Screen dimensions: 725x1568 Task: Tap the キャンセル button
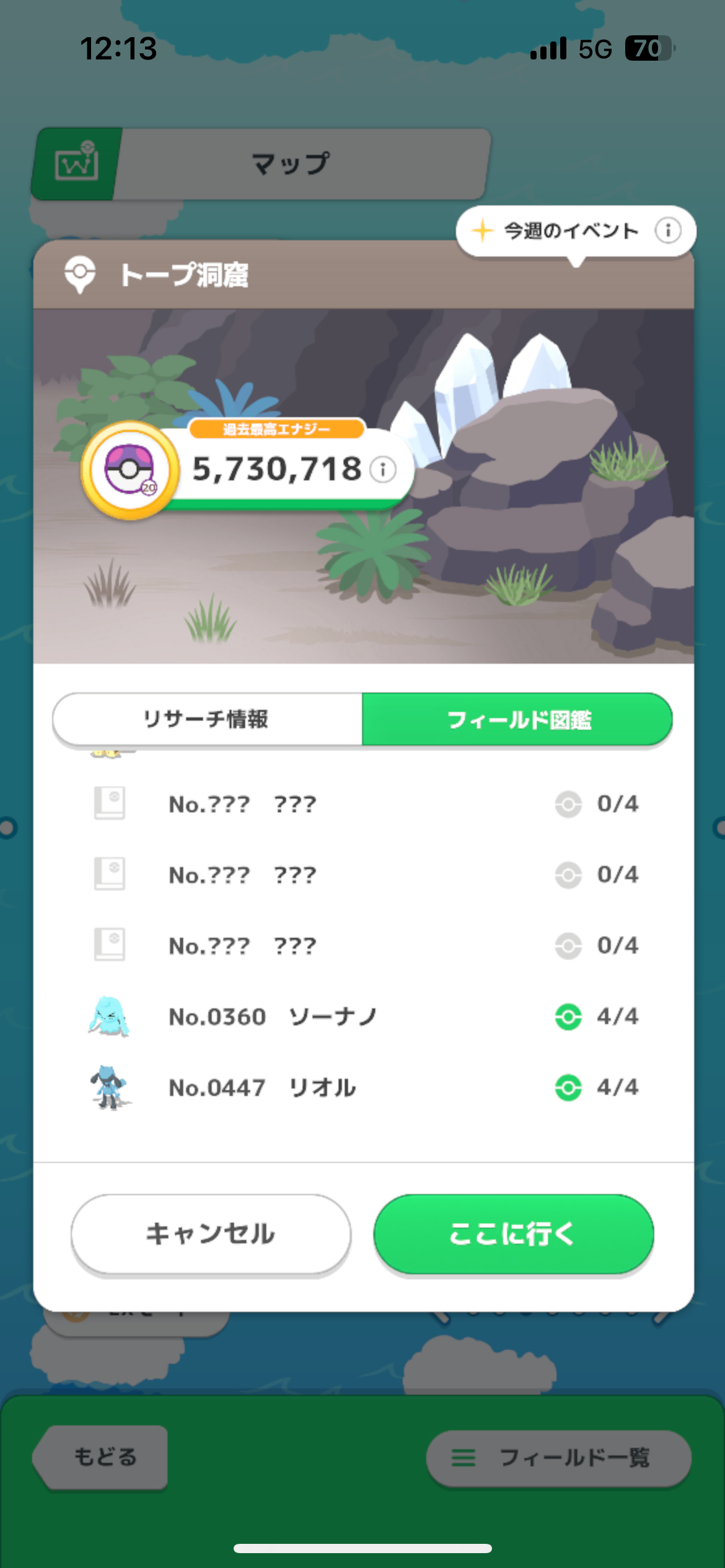[211, 1234]
